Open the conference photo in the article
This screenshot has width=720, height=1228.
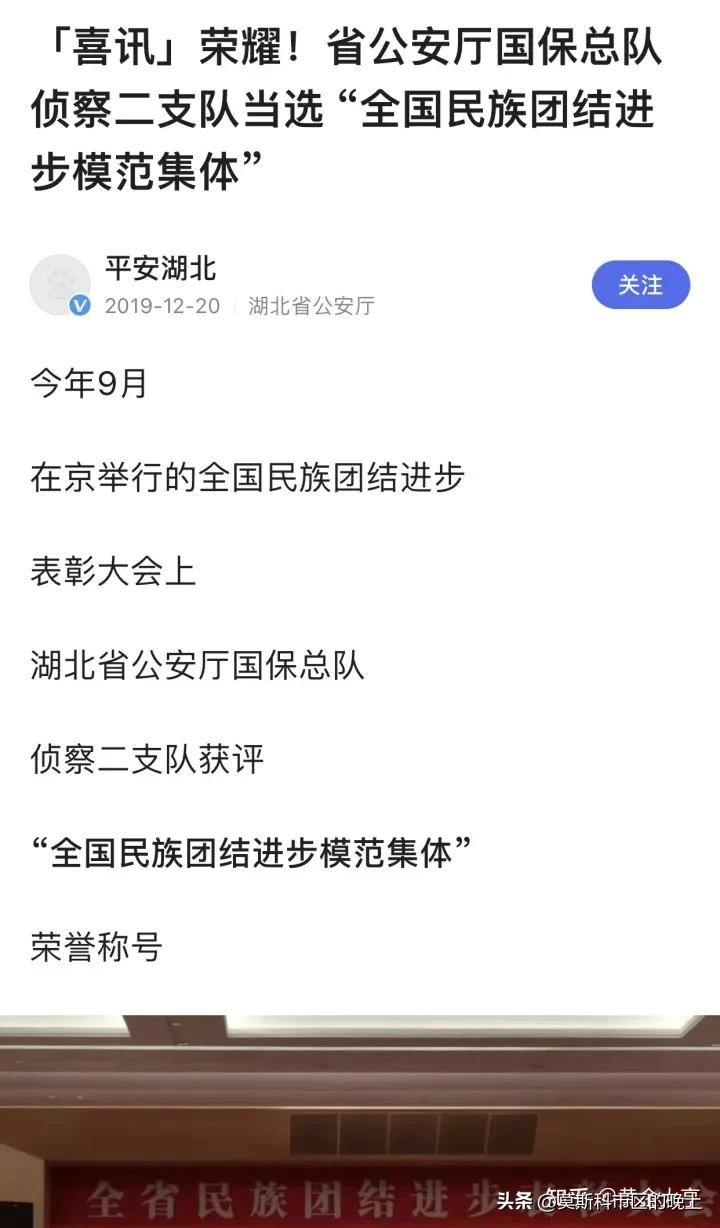click(x=360, y=1120)
